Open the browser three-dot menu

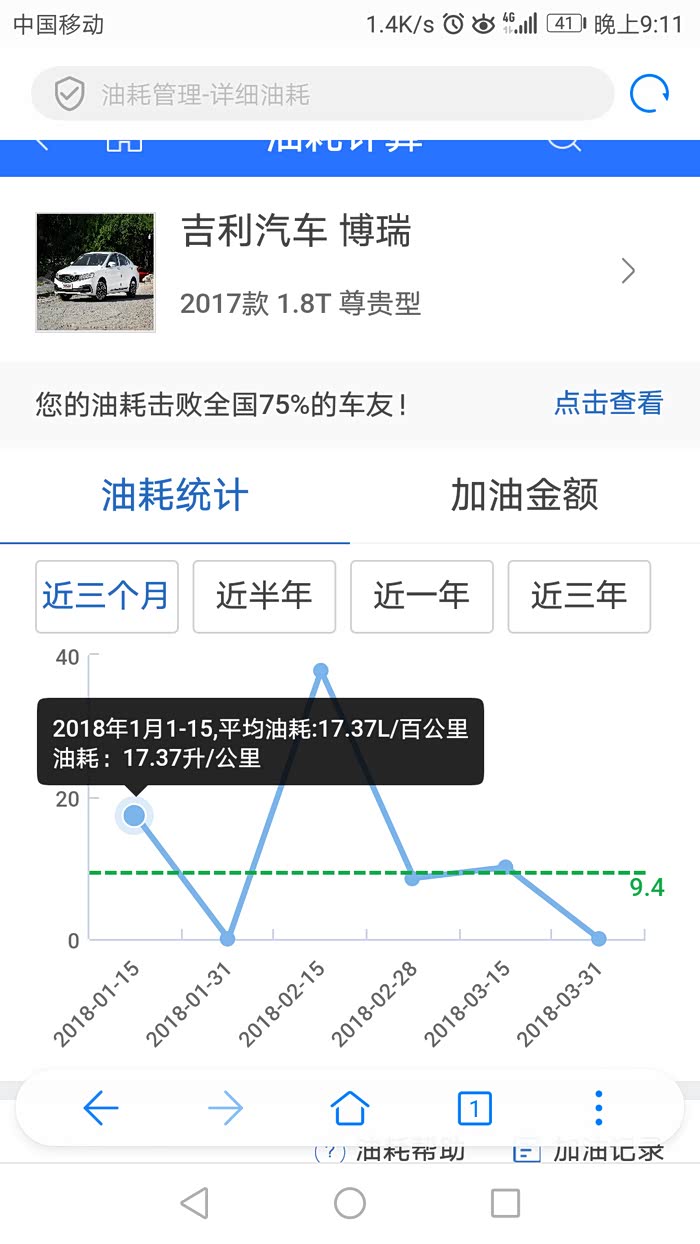[598, 1108]
